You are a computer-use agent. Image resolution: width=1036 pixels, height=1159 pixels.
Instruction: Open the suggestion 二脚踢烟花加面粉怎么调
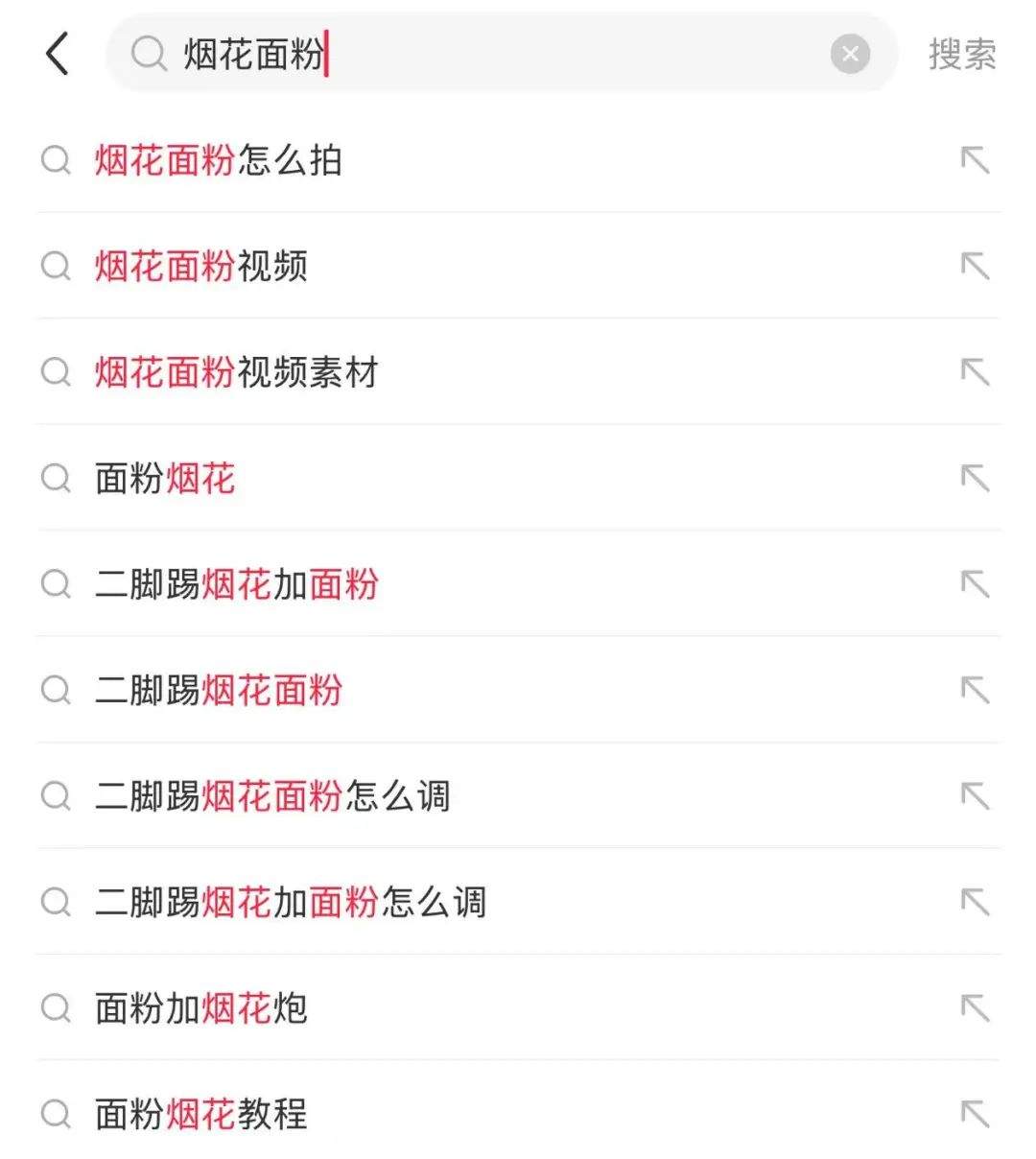coord(293,902)
